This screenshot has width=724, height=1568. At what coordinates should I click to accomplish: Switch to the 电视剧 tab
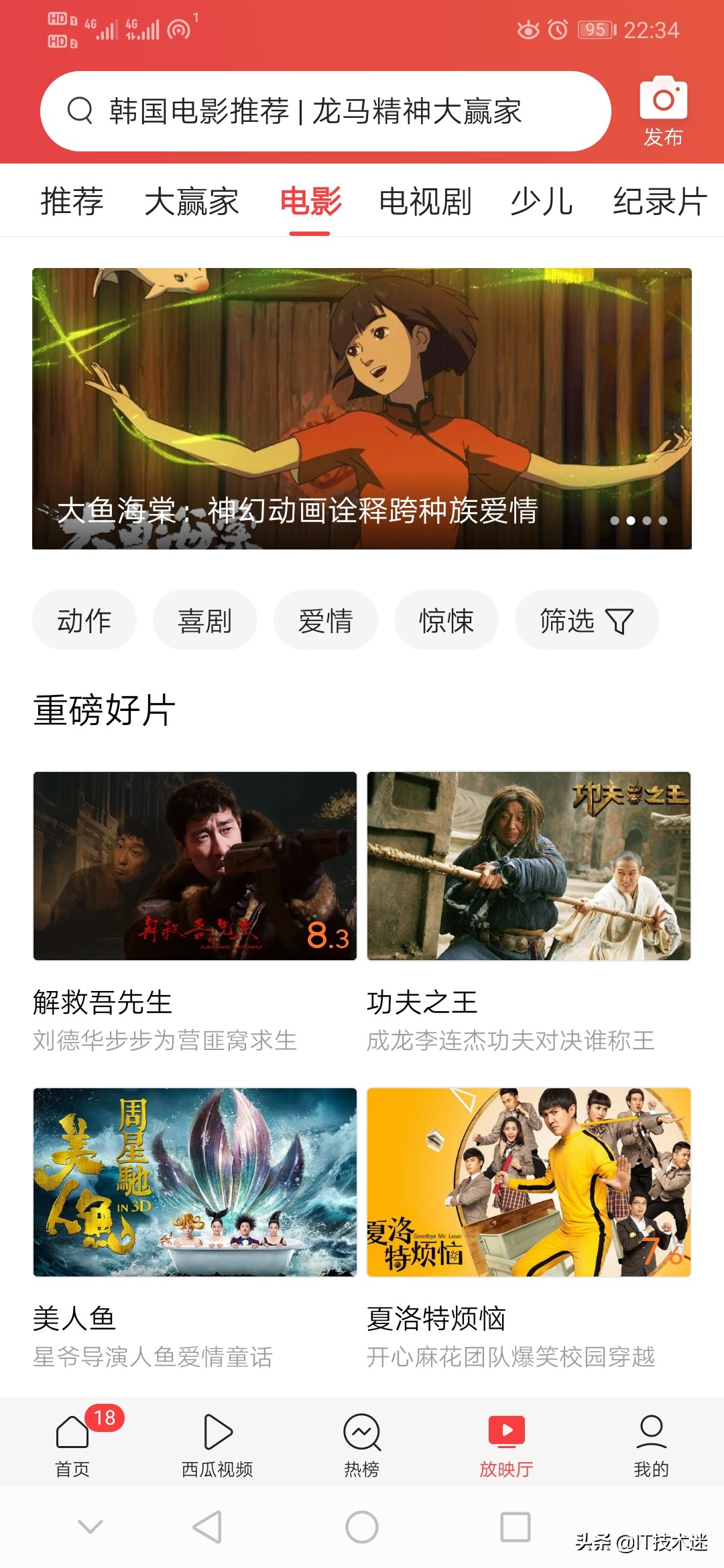(x=425, y=201)
